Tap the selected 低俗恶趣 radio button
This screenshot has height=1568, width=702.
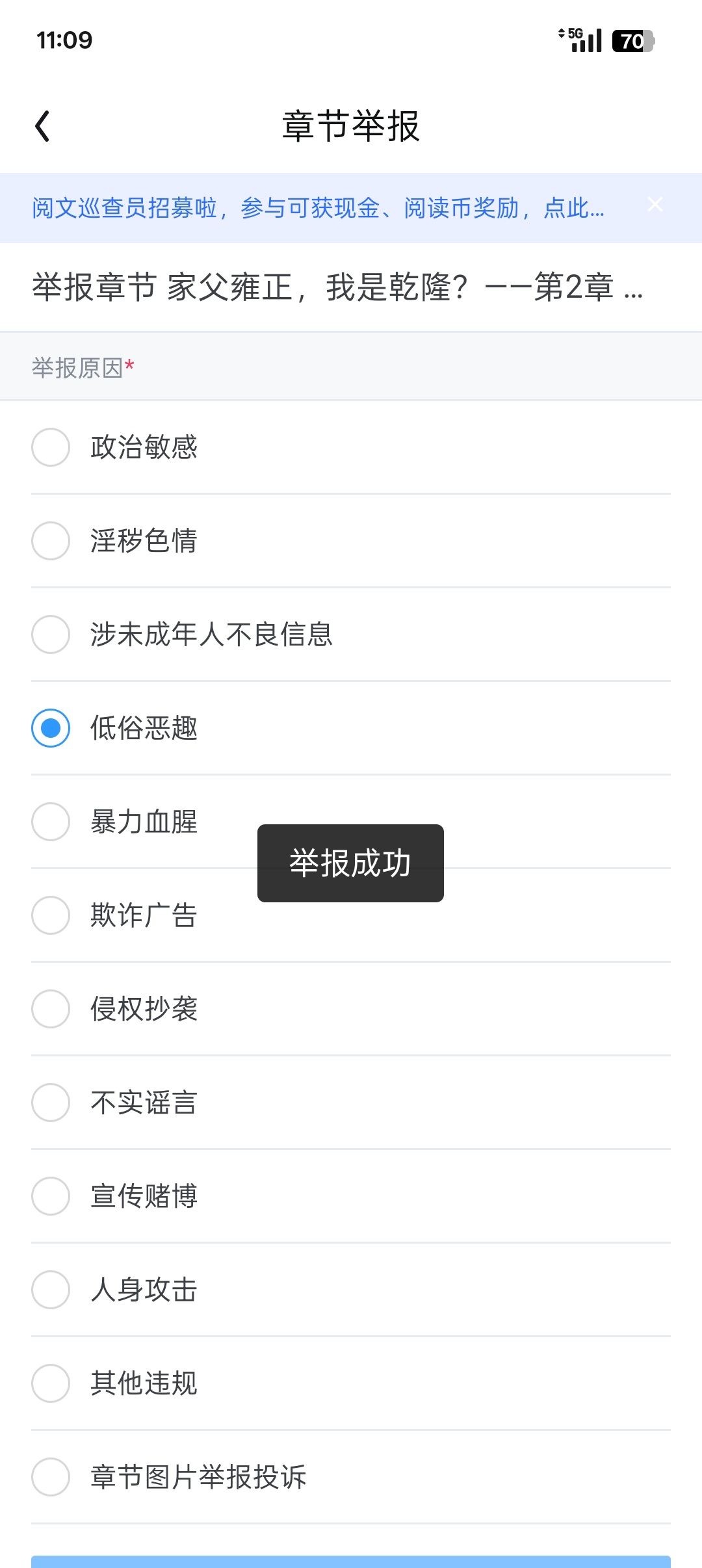click(x=51, y=728)
